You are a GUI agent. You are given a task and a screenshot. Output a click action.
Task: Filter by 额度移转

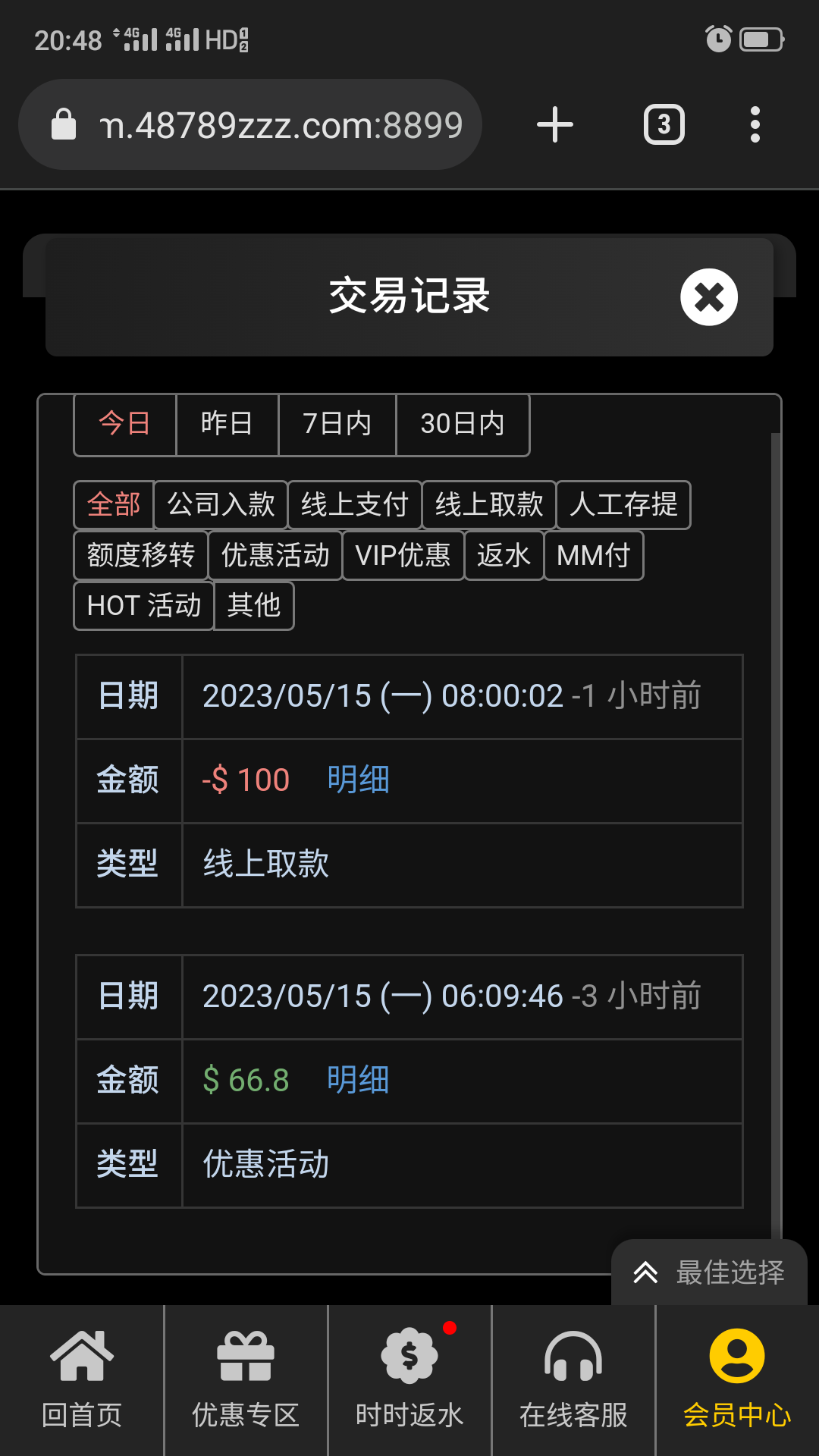(140, 556)
